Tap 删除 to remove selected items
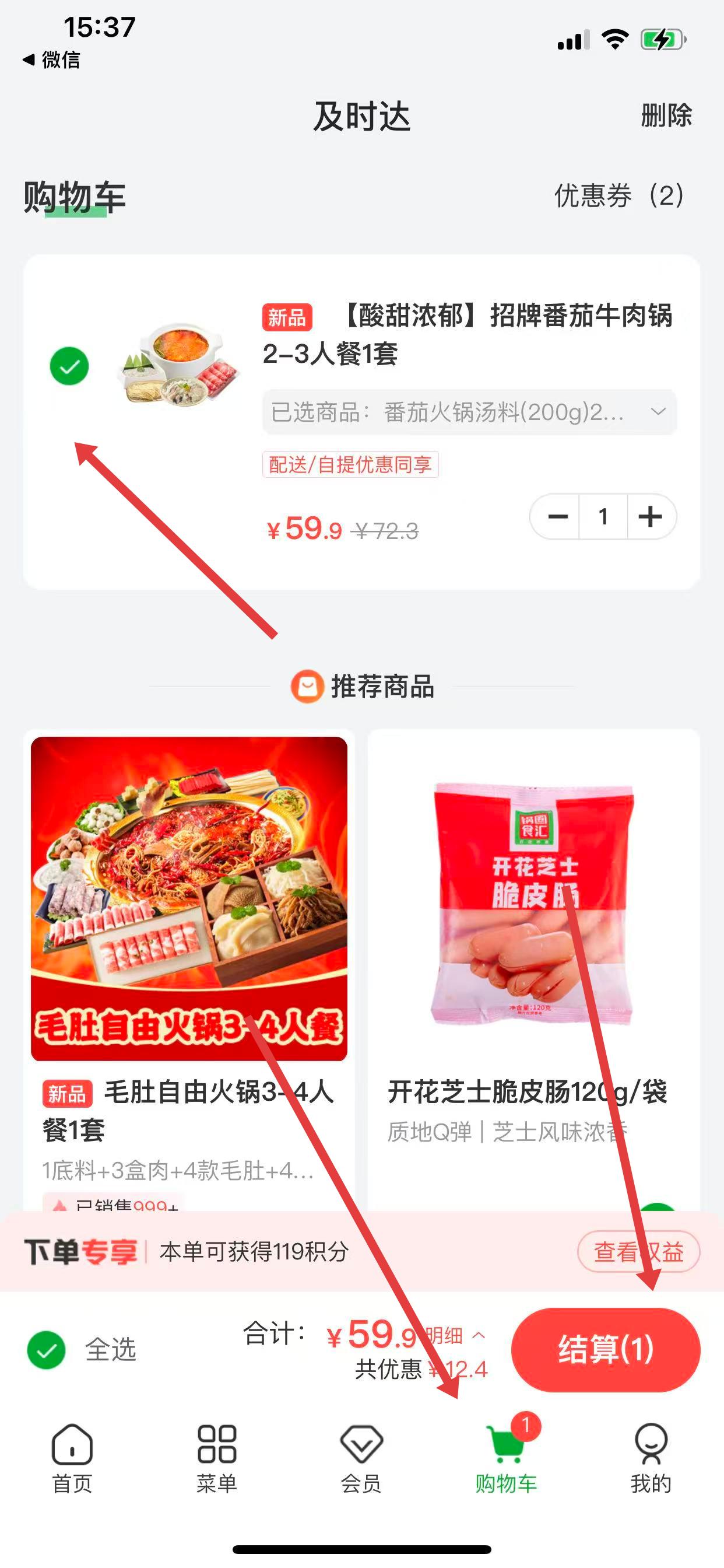 (666, 116)
